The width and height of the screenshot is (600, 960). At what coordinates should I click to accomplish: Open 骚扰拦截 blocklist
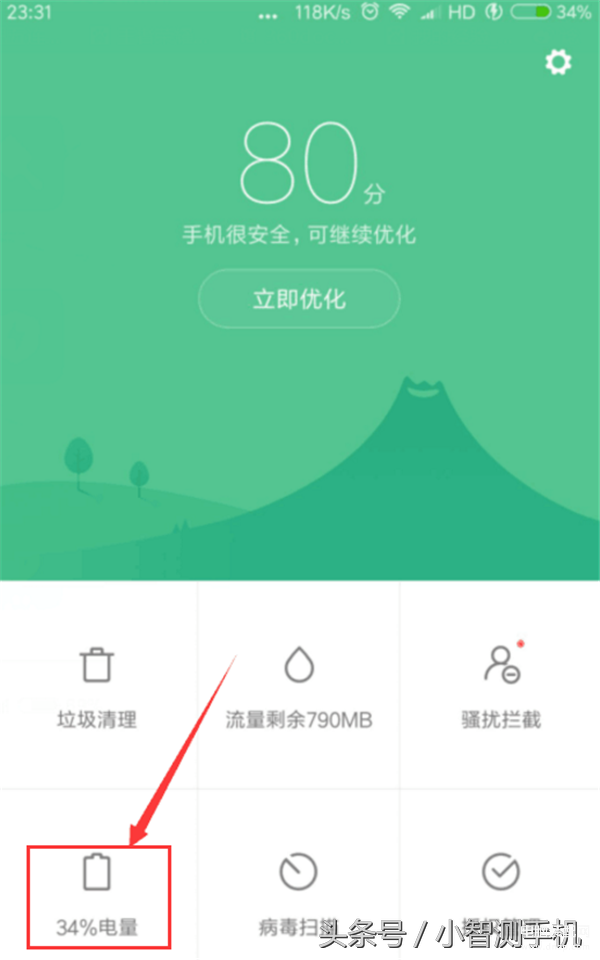pyautogui.click(x=500, y=685)
